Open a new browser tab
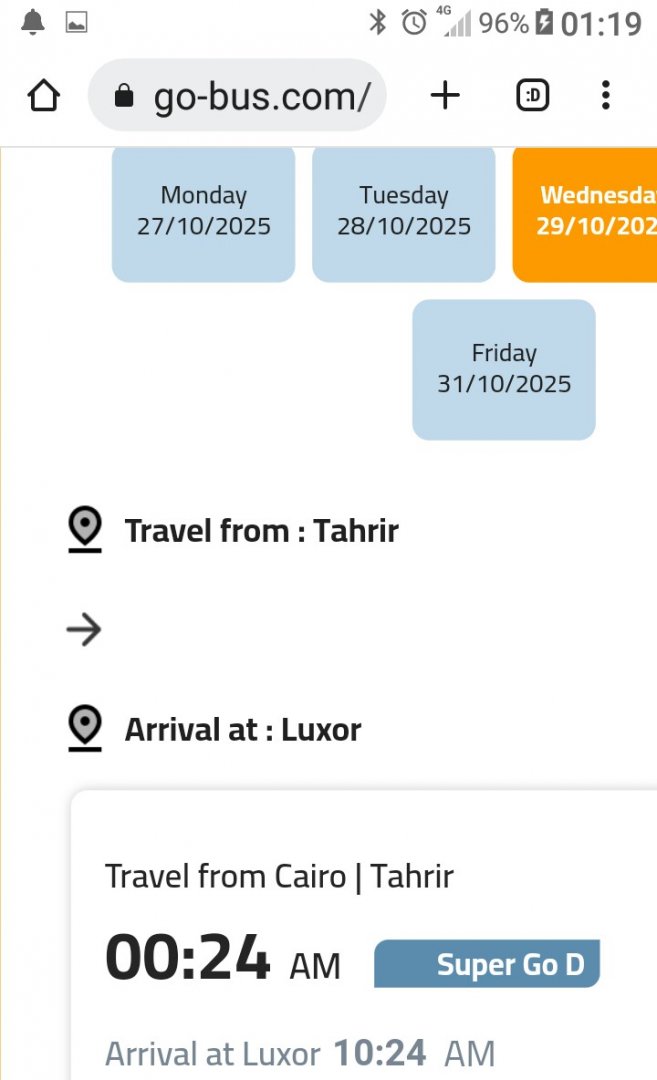 [x=445, y=96]
